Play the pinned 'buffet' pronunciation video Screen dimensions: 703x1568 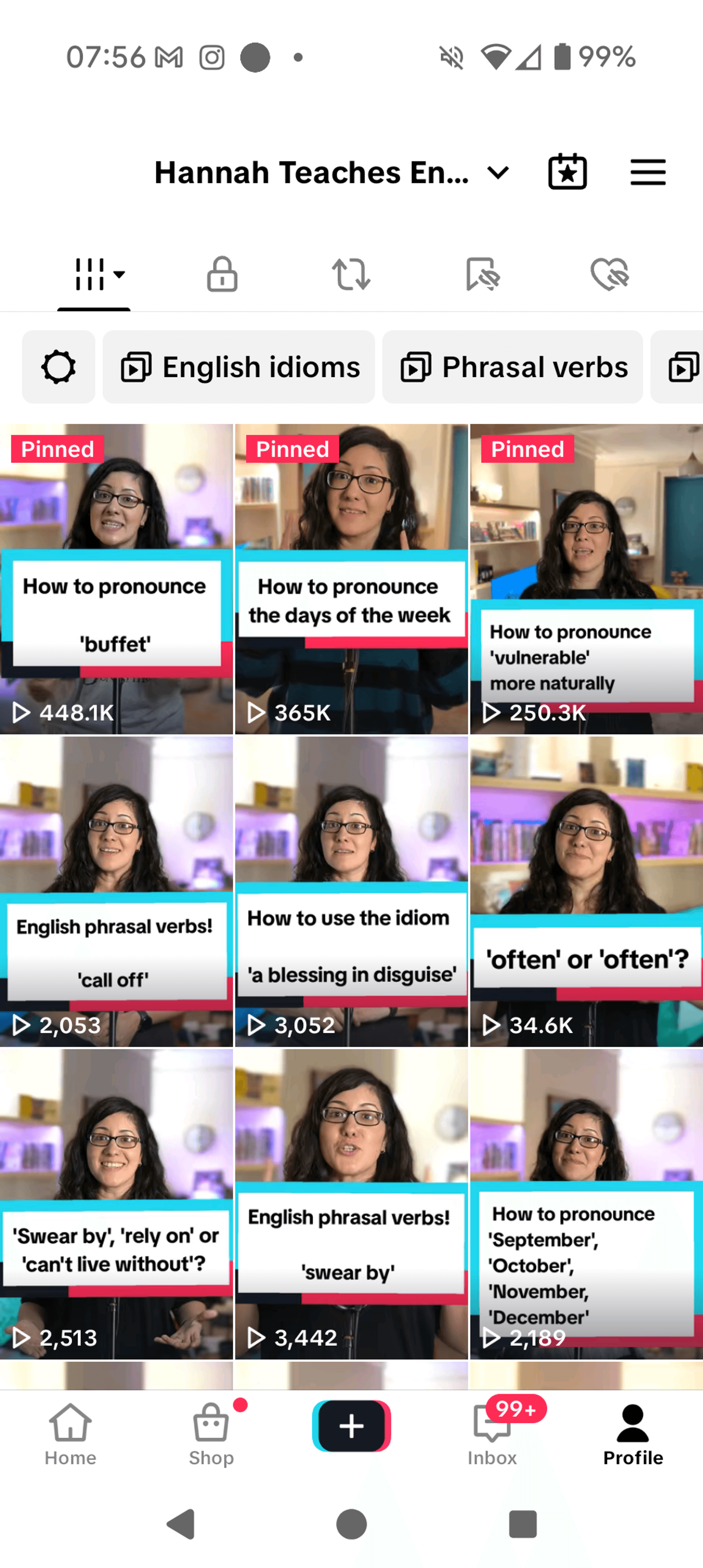(x=116, y=578)
